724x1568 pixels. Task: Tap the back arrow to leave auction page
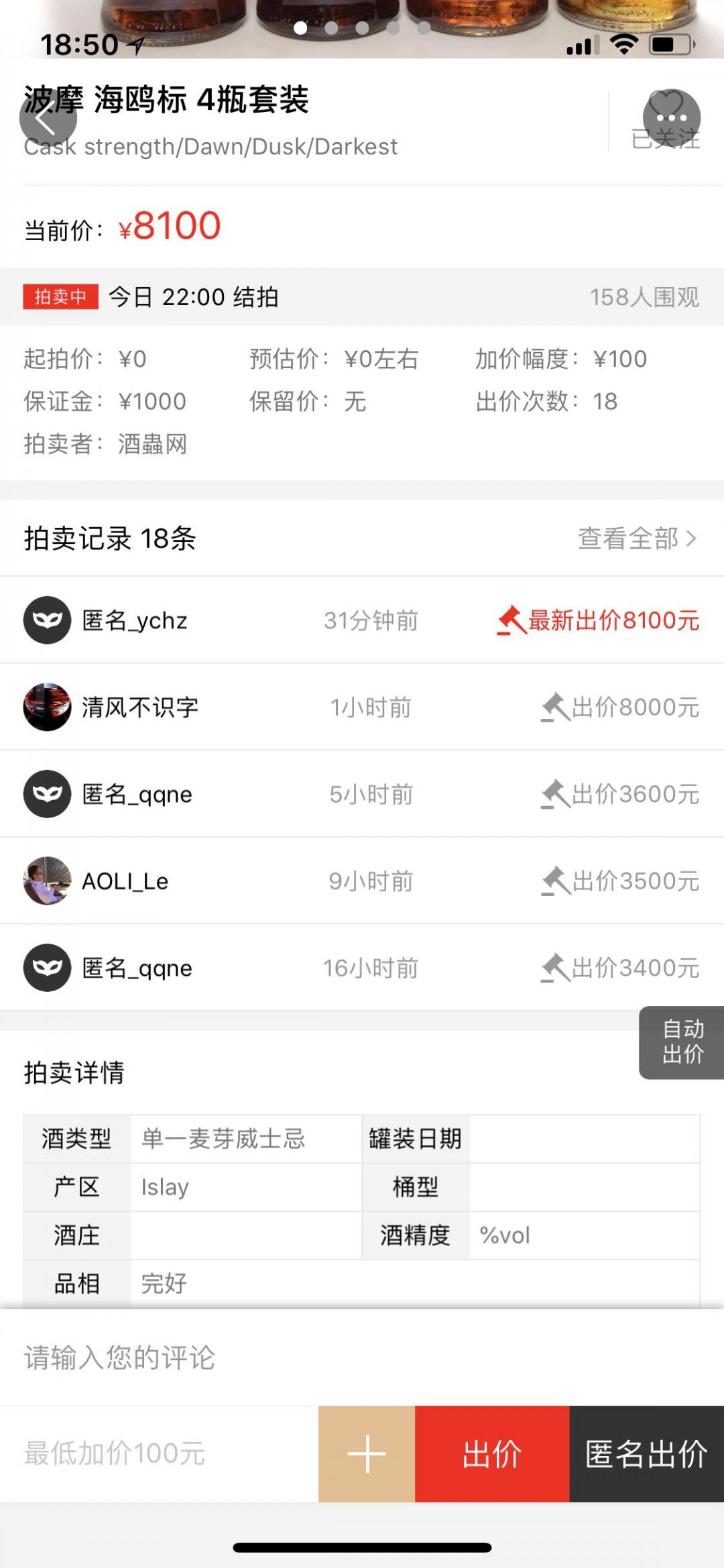click(44, 119)
